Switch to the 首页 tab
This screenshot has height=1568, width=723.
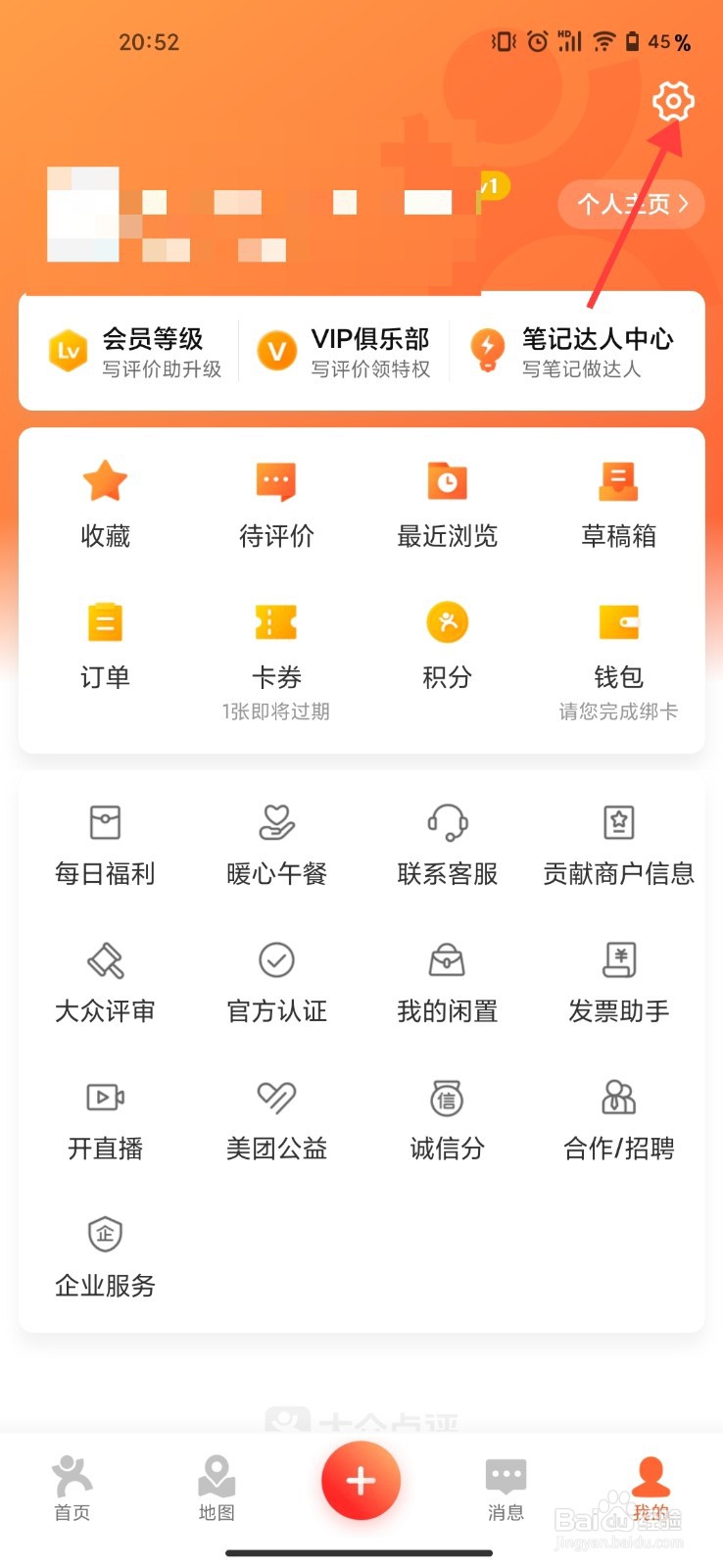click(72, 1488)
